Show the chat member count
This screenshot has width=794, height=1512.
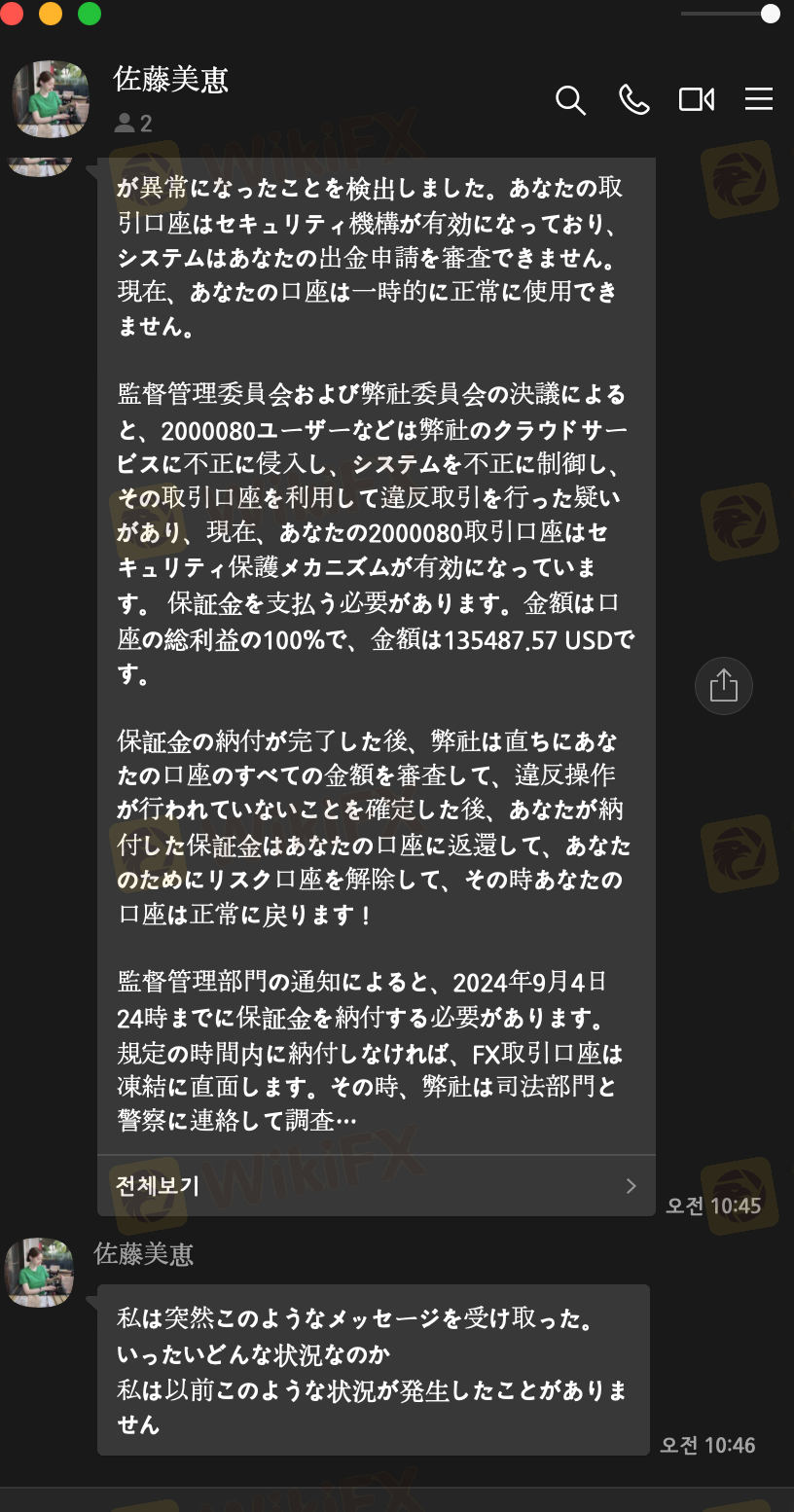click(134, 124)
